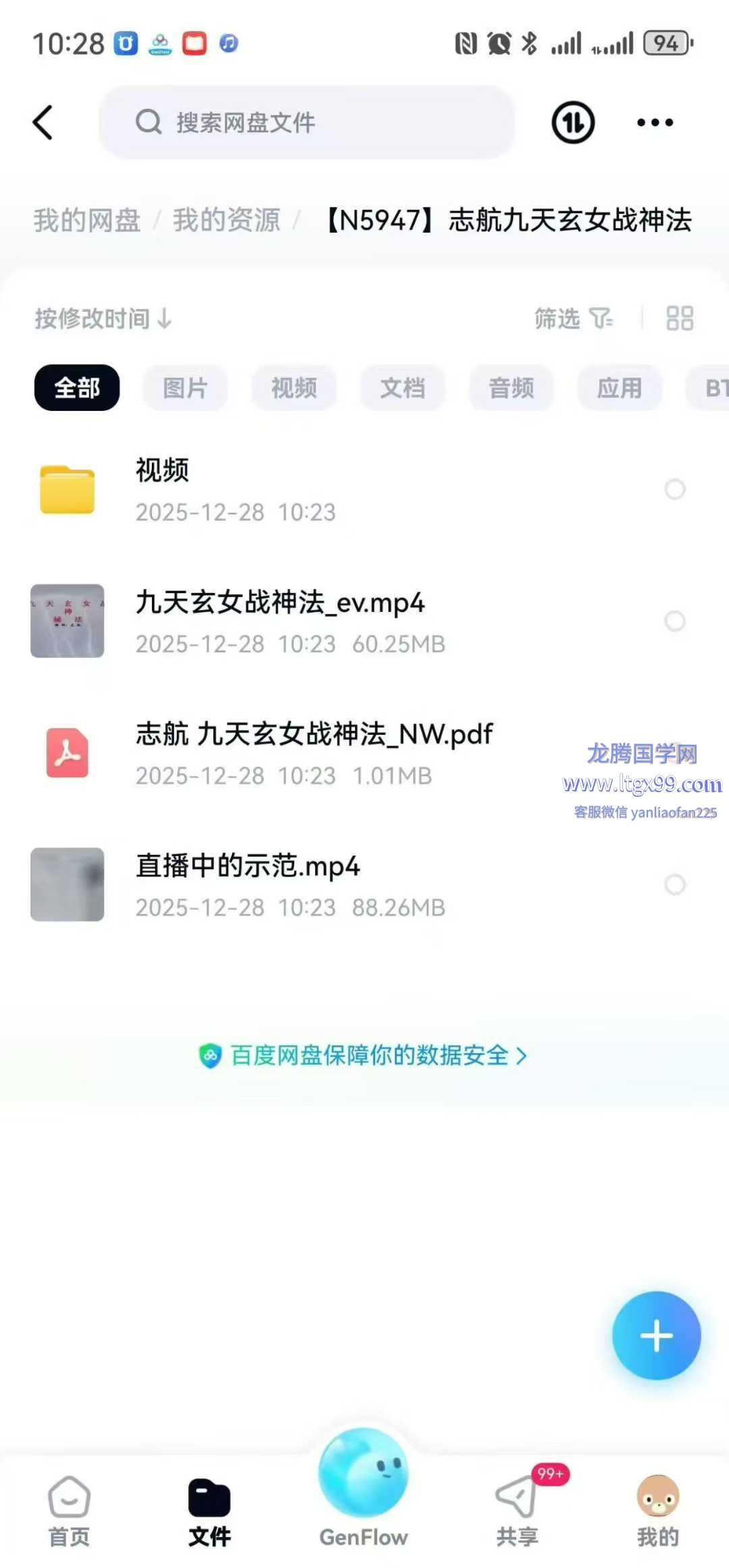
Task: Switch to grid view layout
Action: click(x=679, y=318)
